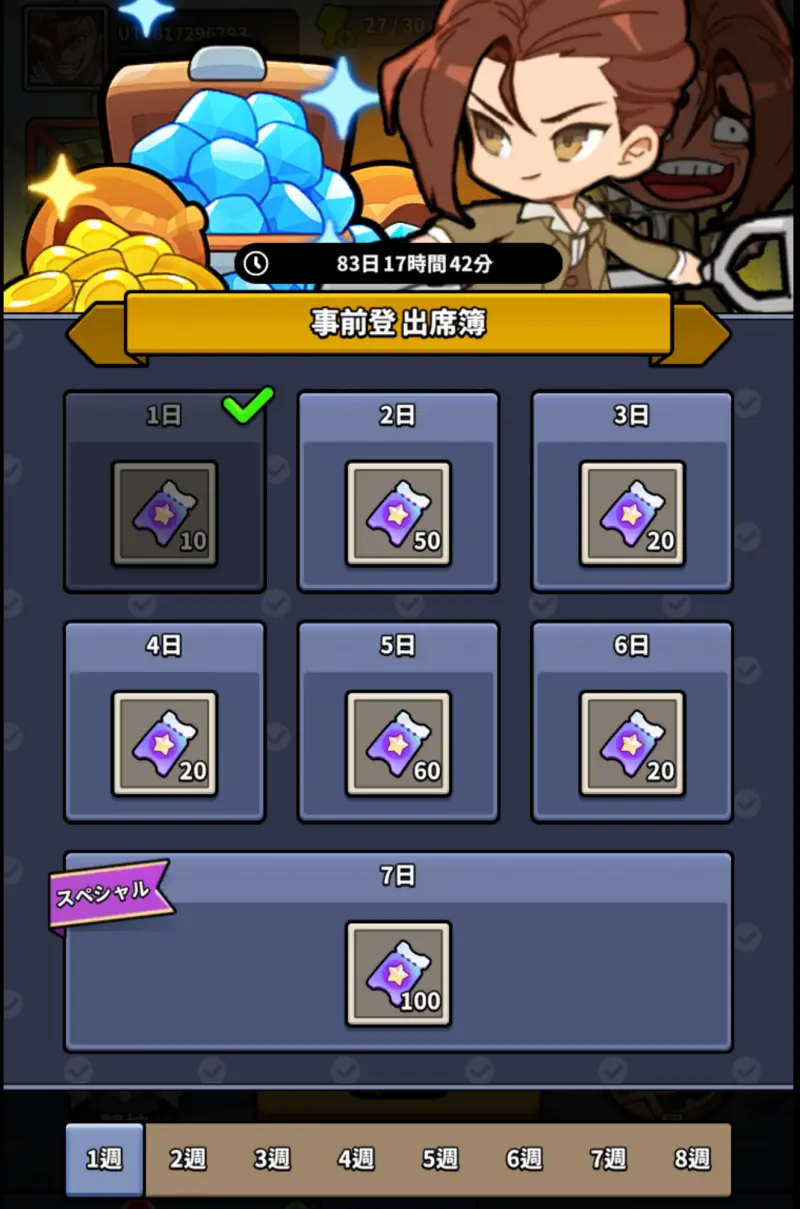Switch to the 3週 tab
Screen dimensions: 800x1209
271,1159
